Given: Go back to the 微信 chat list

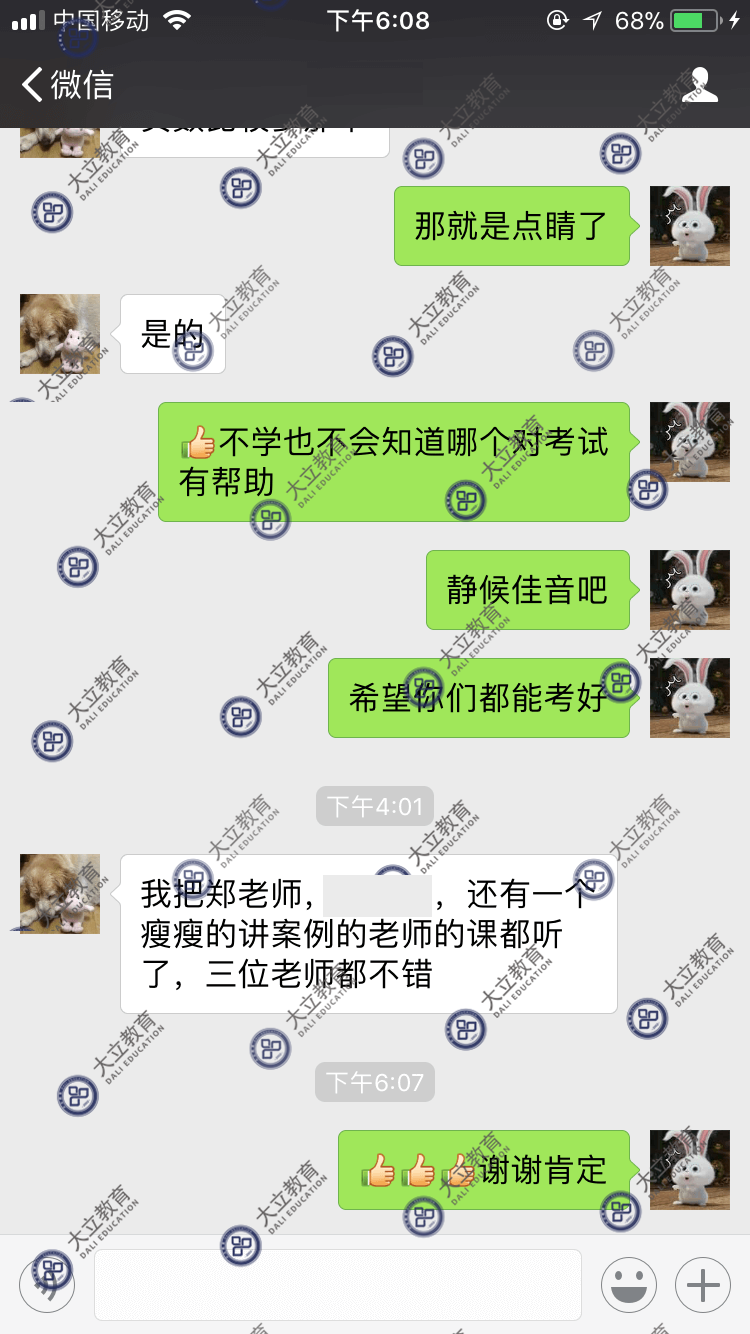Looking at the screenshot, I should point(67,84).
